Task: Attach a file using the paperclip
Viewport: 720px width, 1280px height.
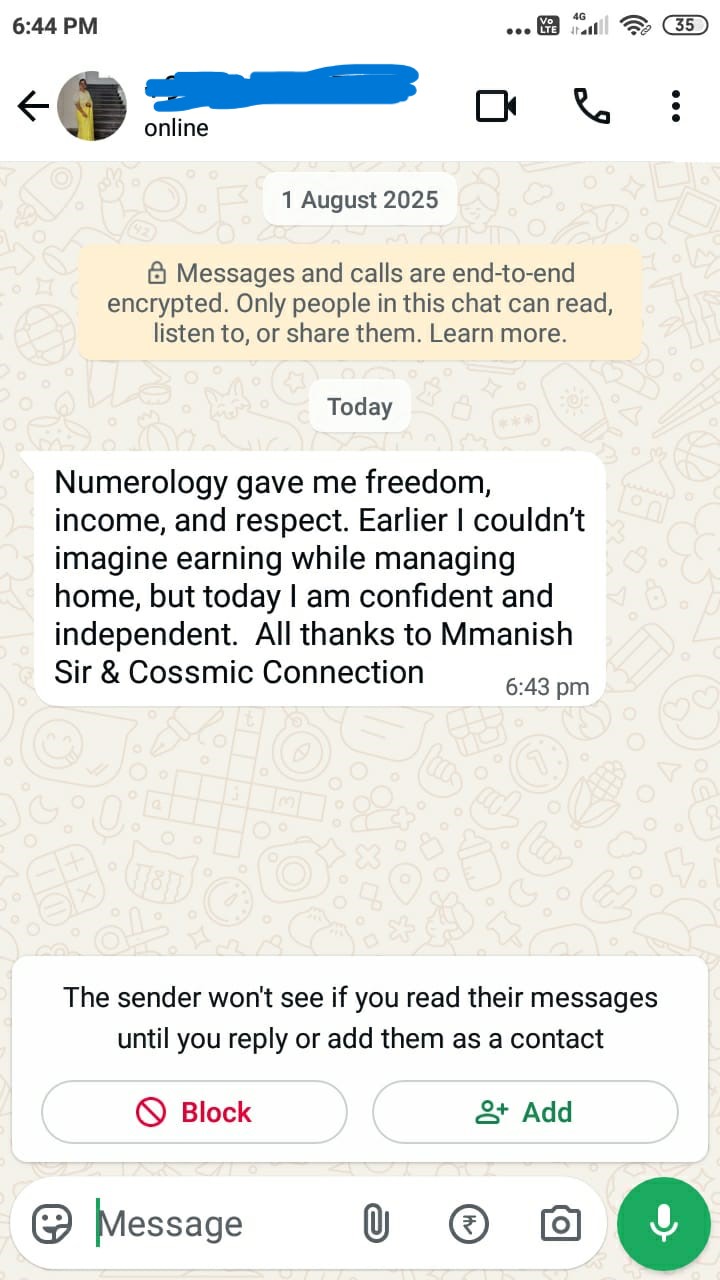Action: tap(376, 1223)
